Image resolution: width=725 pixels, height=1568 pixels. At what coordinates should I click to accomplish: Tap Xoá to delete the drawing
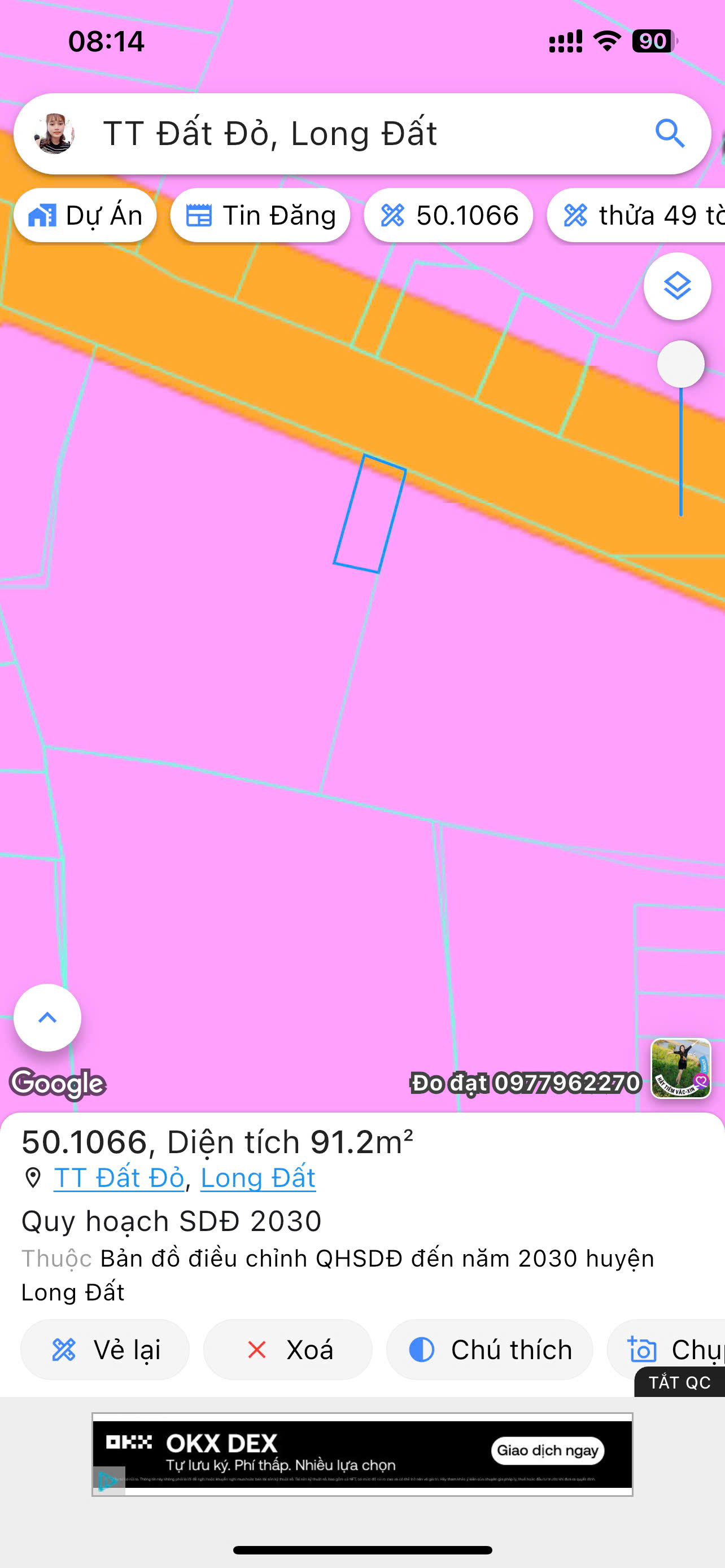(288, 1350)
